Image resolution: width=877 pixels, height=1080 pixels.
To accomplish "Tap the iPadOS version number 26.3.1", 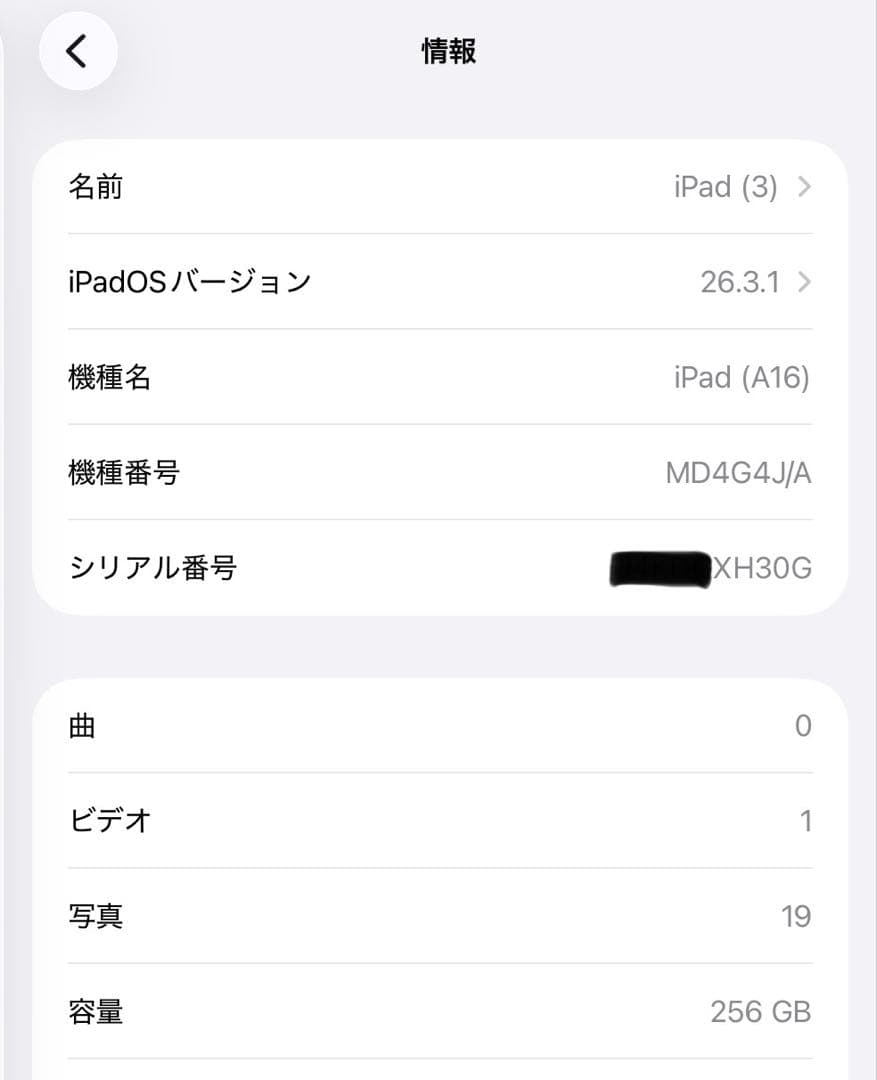I will pyautogui.click(x=742, y=281).
